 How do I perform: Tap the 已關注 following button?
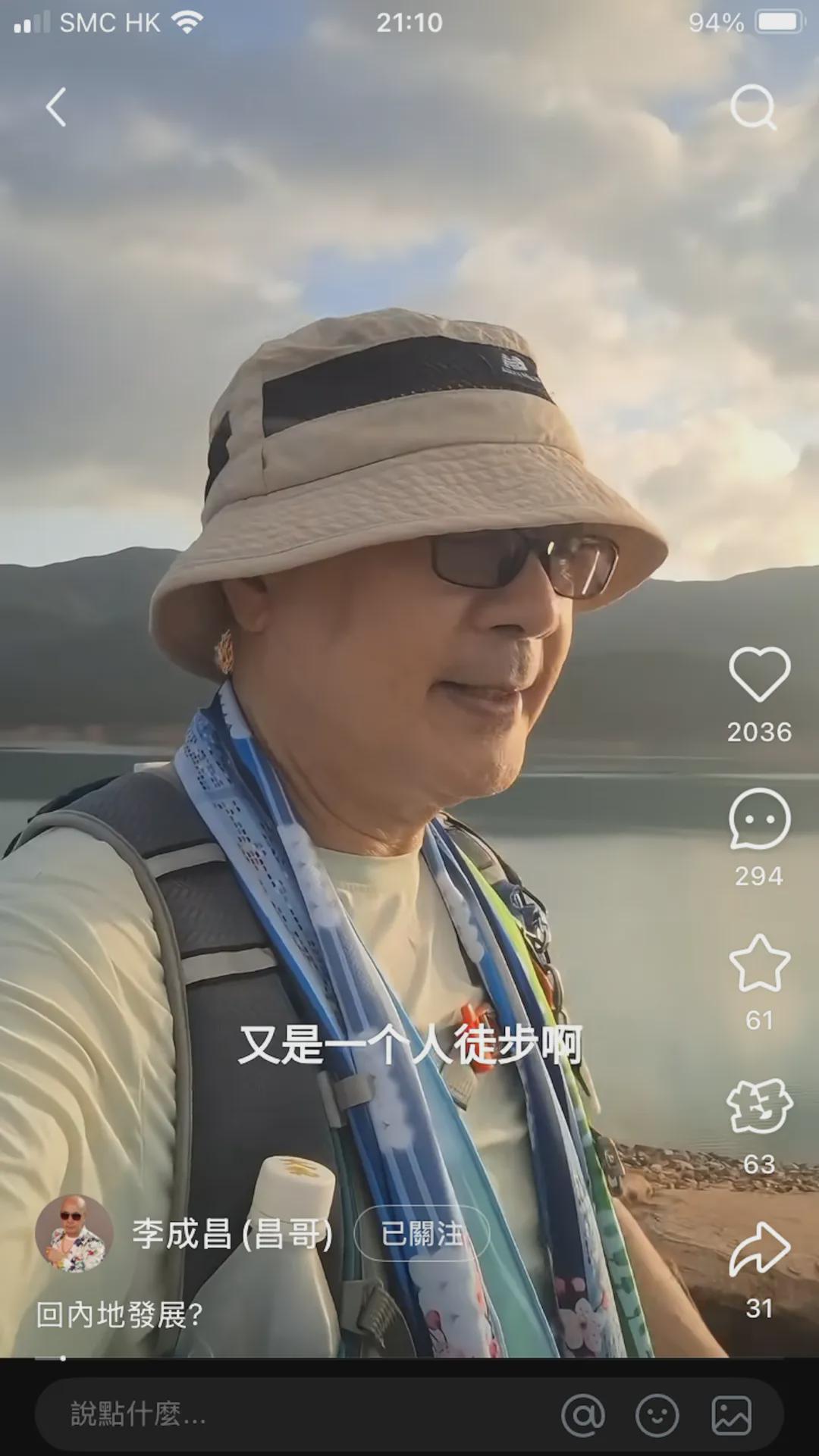pos(422,1234)
